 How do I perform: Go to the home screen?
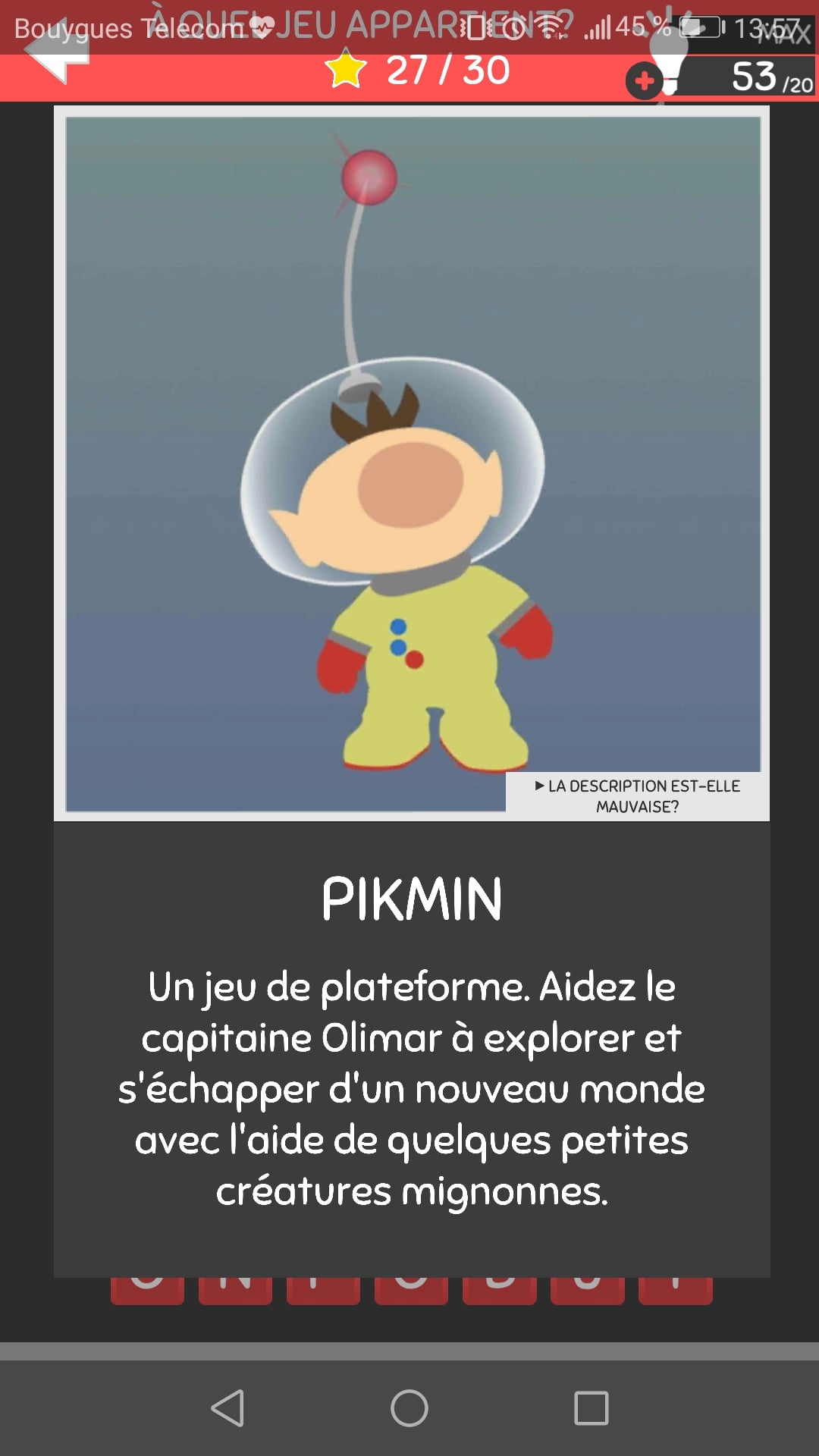pyautogui.click(x=409, y=1408)
